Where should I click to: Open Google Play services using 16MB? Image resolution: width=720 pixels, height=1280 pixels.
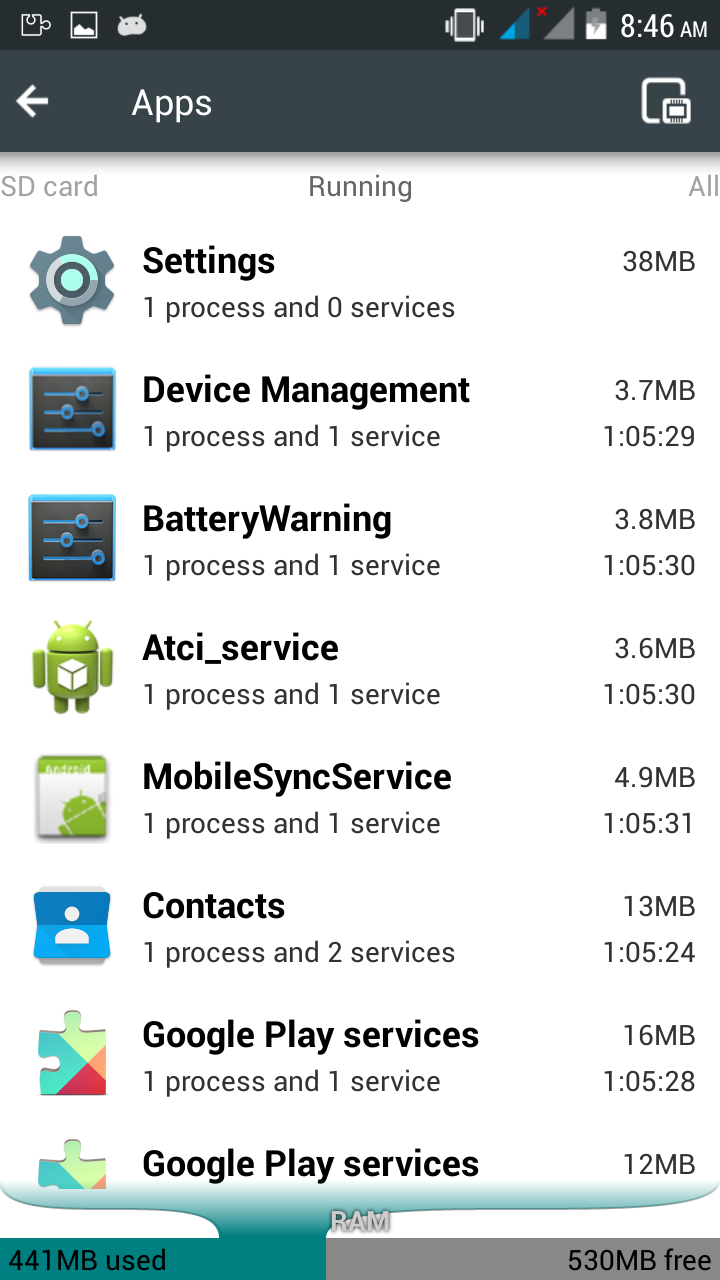[360, 1056]
